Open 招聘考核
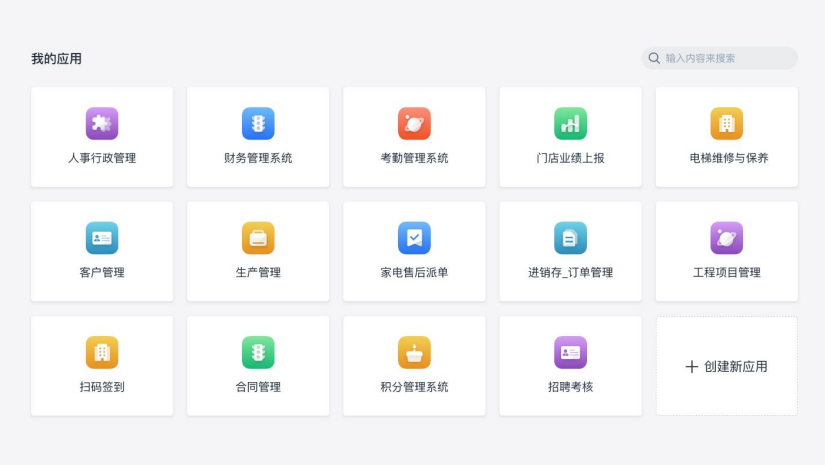 pos(570,366)
